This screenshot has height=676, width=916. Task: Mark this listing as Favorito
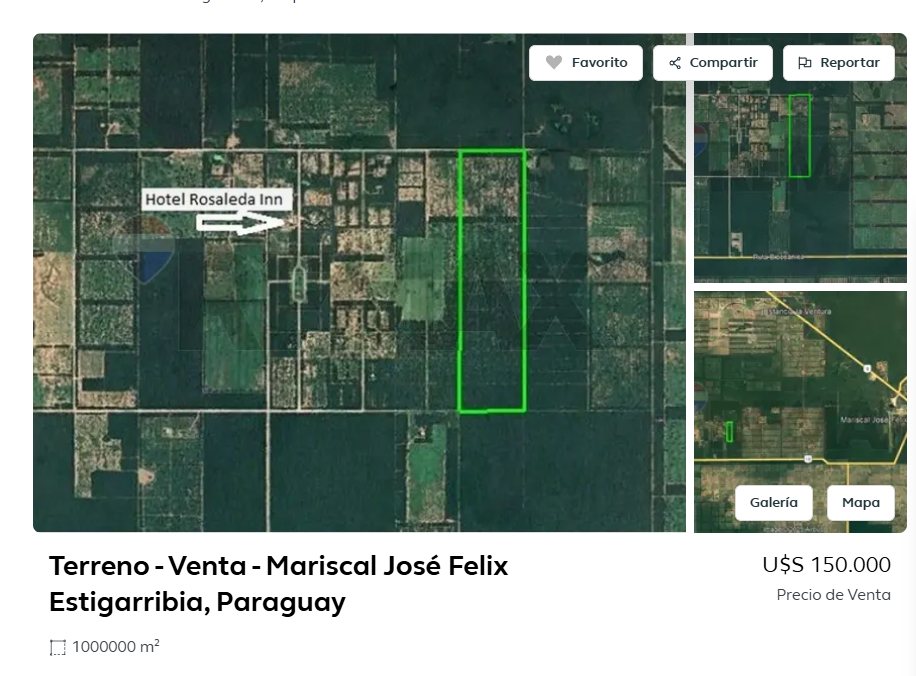pyautogui.click(x=585, y=63)
